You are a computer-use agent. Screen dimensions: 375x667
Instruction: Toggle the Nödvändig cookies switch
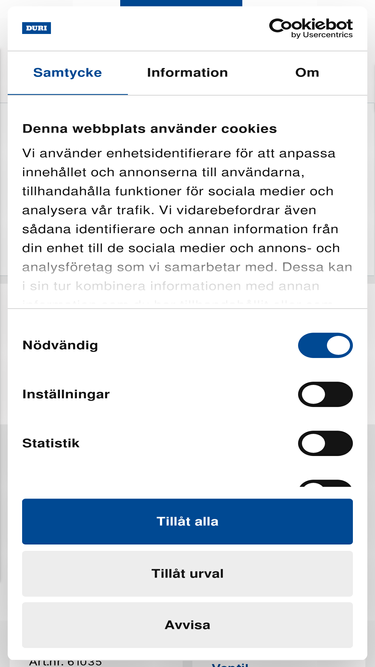tap(325, 345)
